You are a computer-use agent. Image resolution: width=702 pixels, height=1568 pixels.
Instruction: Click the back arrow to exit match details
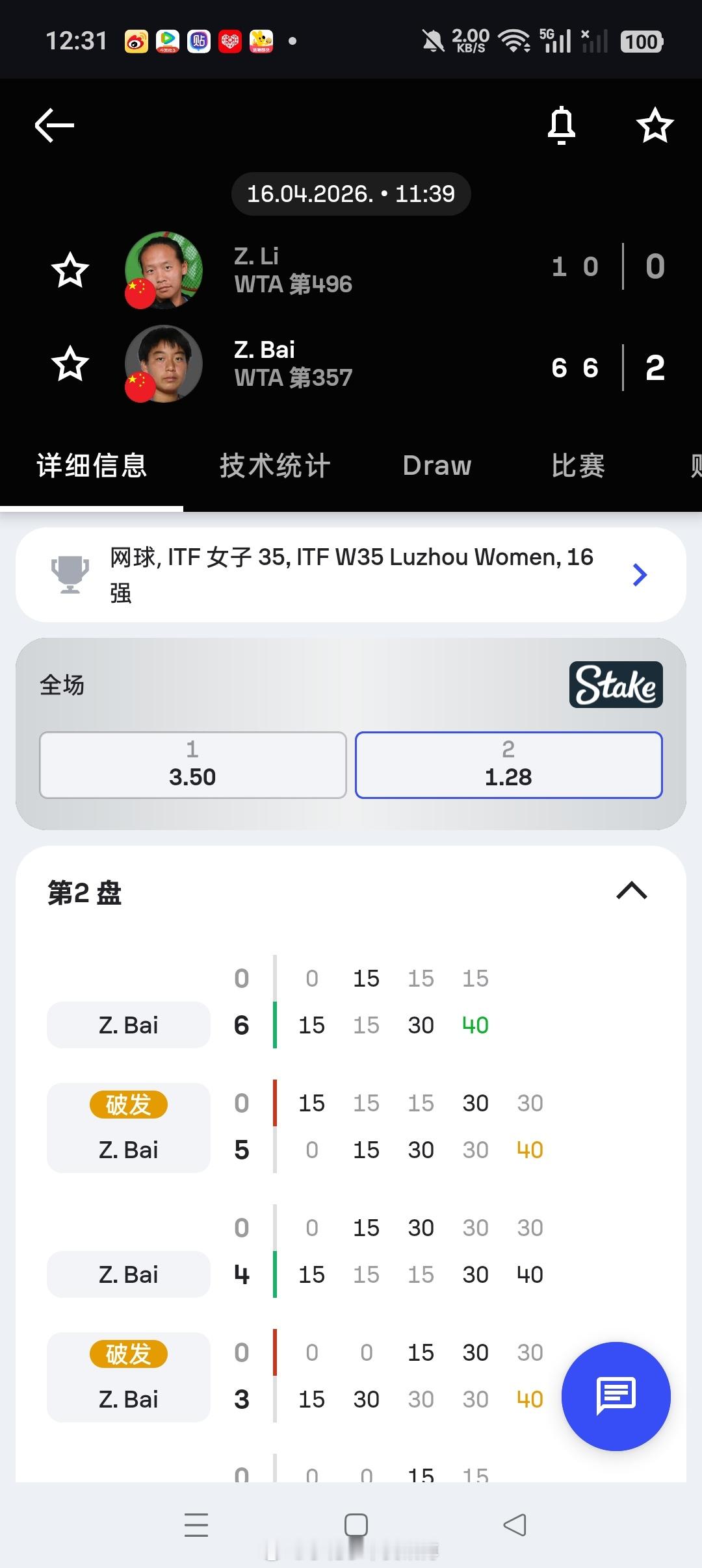pos(53,125)
